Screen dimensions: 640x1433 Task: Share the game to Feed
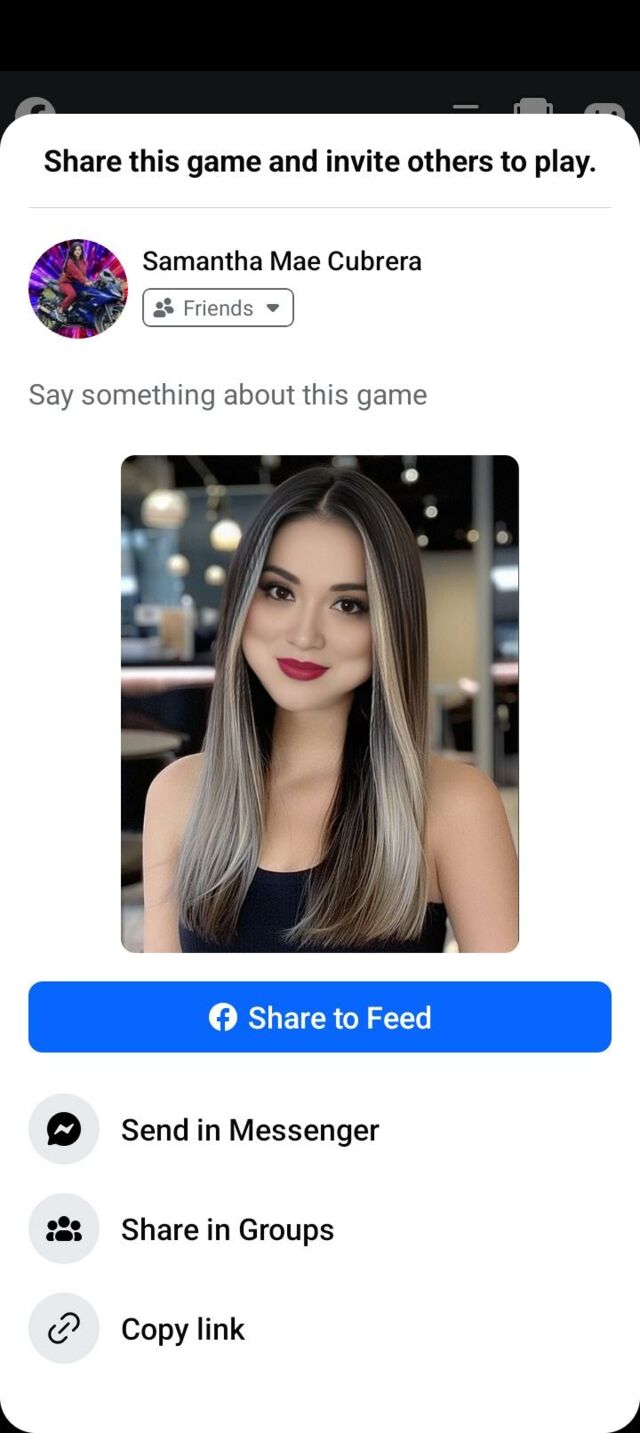(x=319, y=1017)
